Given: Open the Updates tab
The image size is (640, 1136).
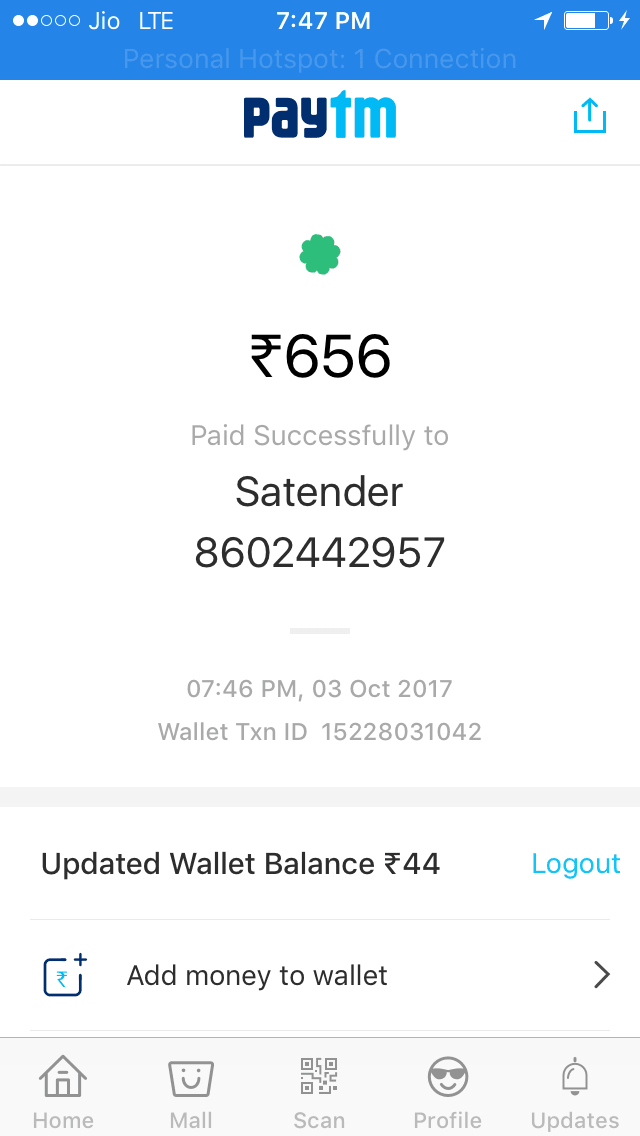Looking at the screenshot, I should [x=574, y=1092].
